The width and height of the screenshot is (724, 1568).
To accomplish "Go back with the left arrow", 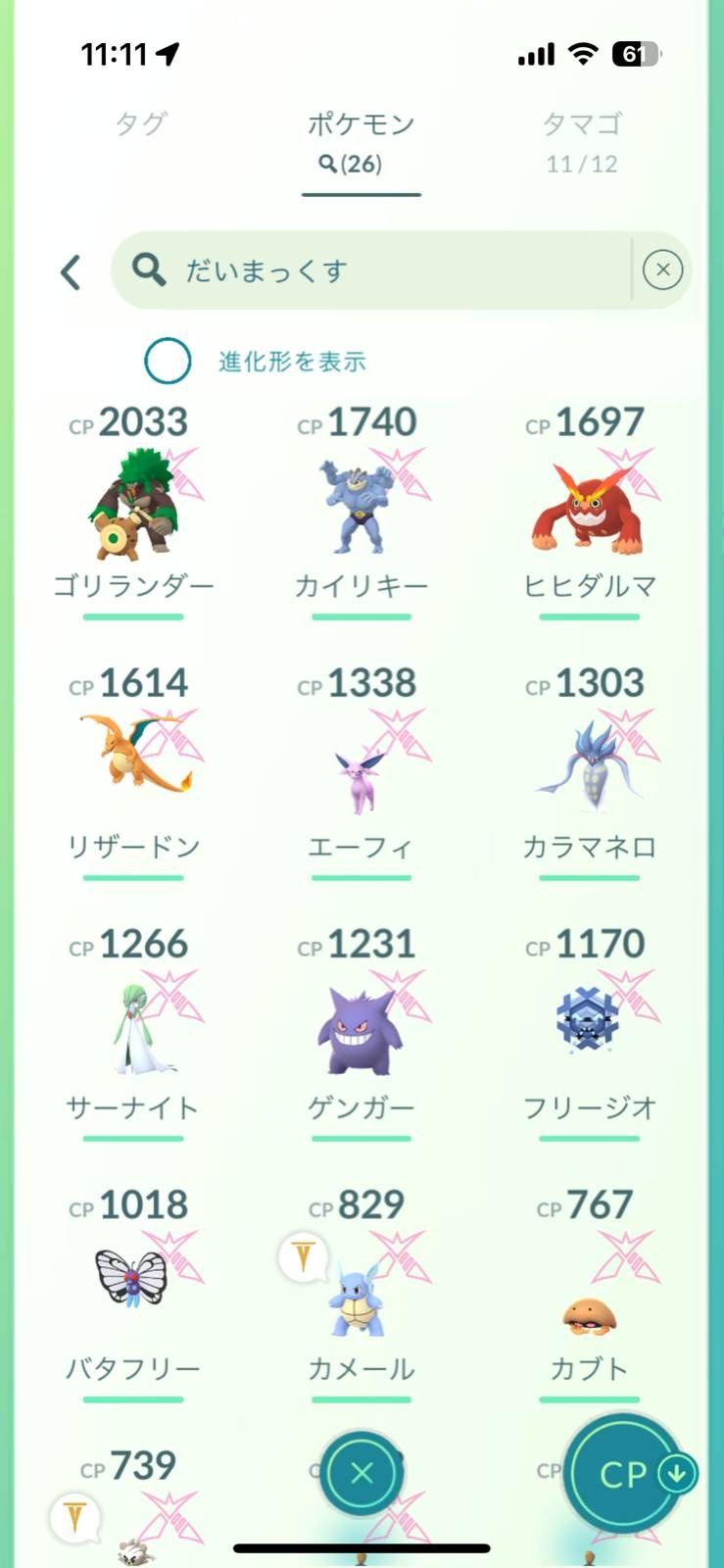I will [x=71, y=271].
